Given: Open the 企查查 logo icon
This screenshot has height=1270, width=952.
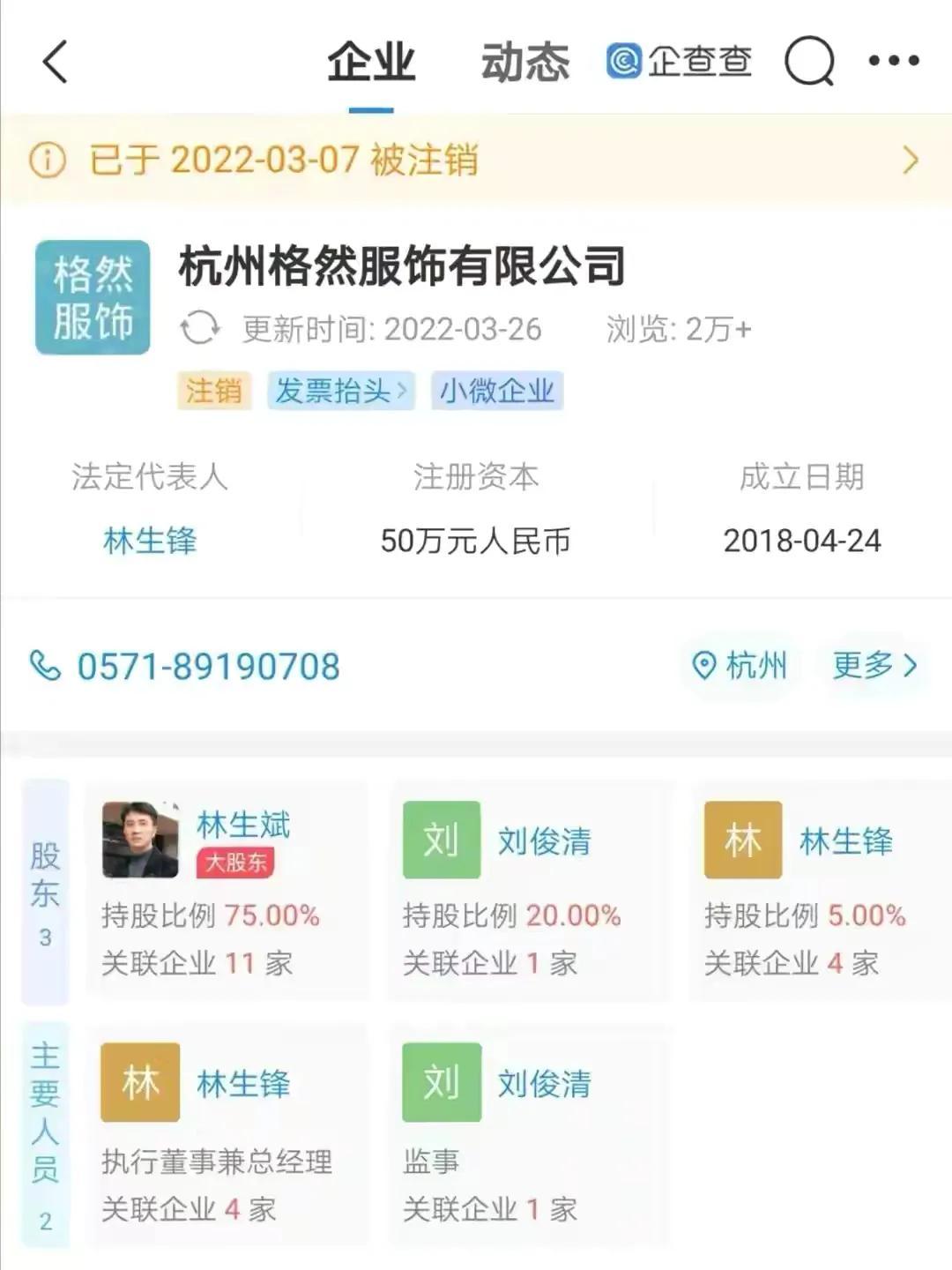Looking at the screenshot, I should (624, 60).
